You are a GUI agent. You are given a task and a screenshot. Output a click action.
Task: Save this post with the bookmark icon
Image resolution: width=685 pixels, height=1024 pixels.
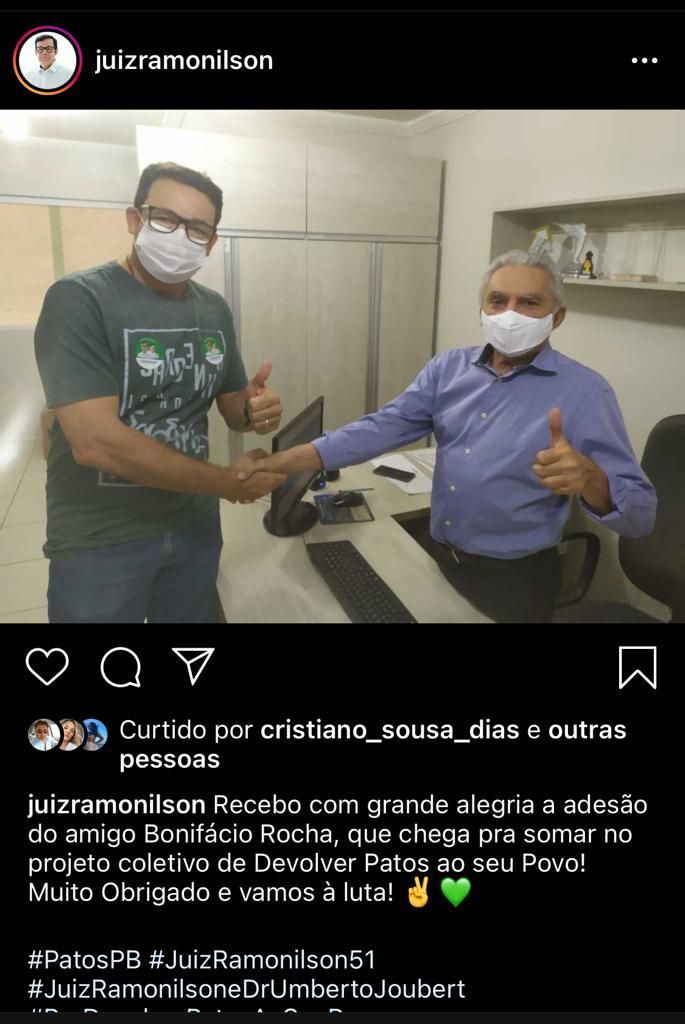[x=637, y=667]
